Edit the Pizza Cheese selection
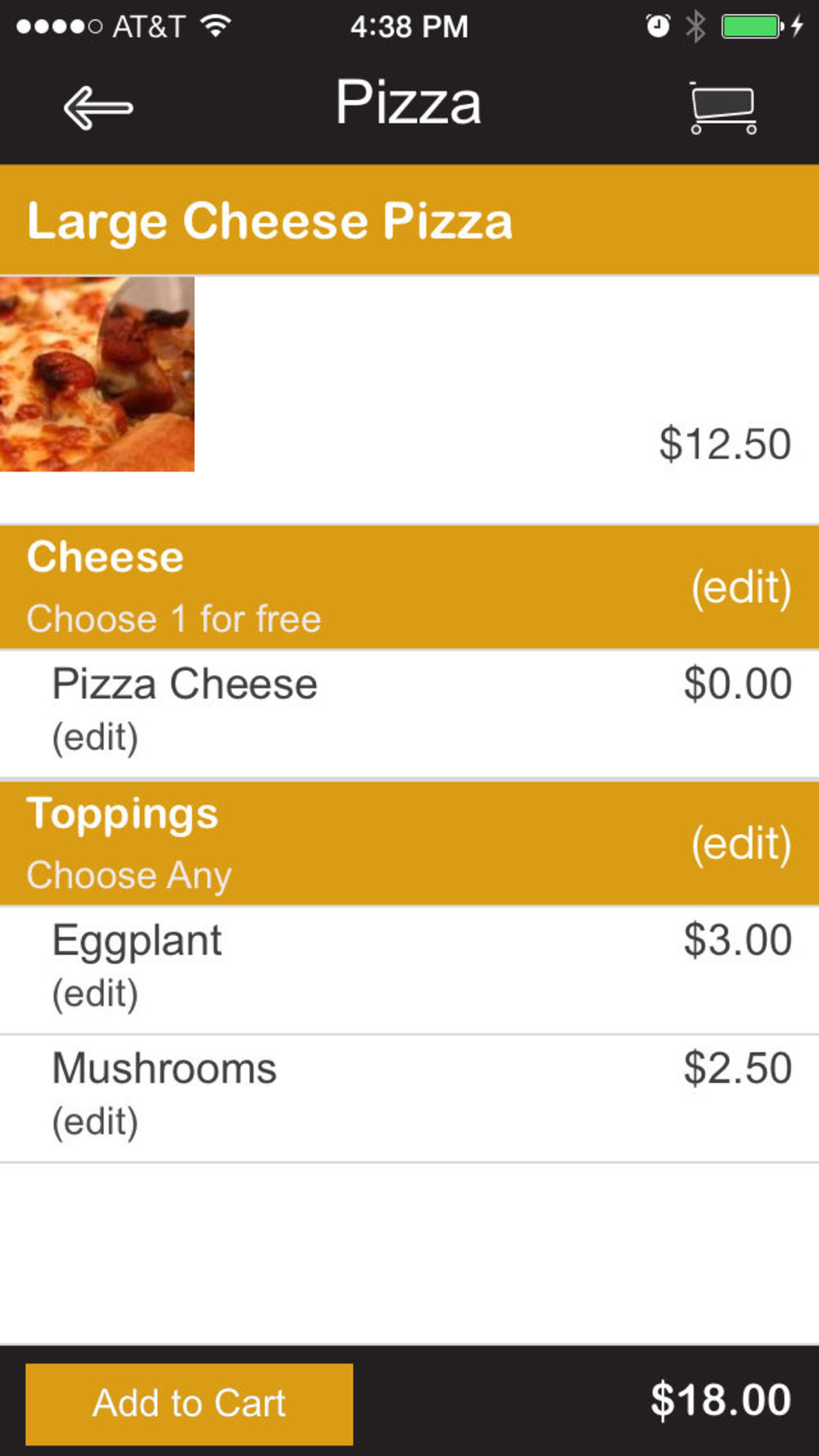The width and height of the screenshot is (819, 1456). click(x=95, y=738)
